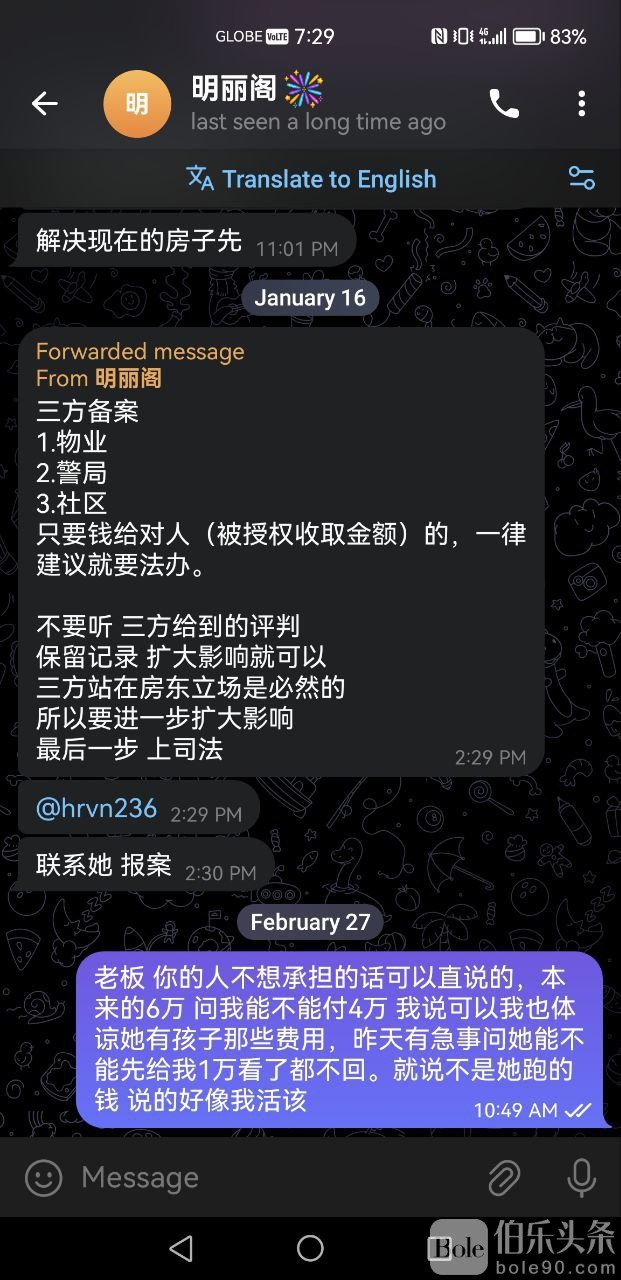
Task: Open the emoji picker
Action: (x=43, y=1178)
